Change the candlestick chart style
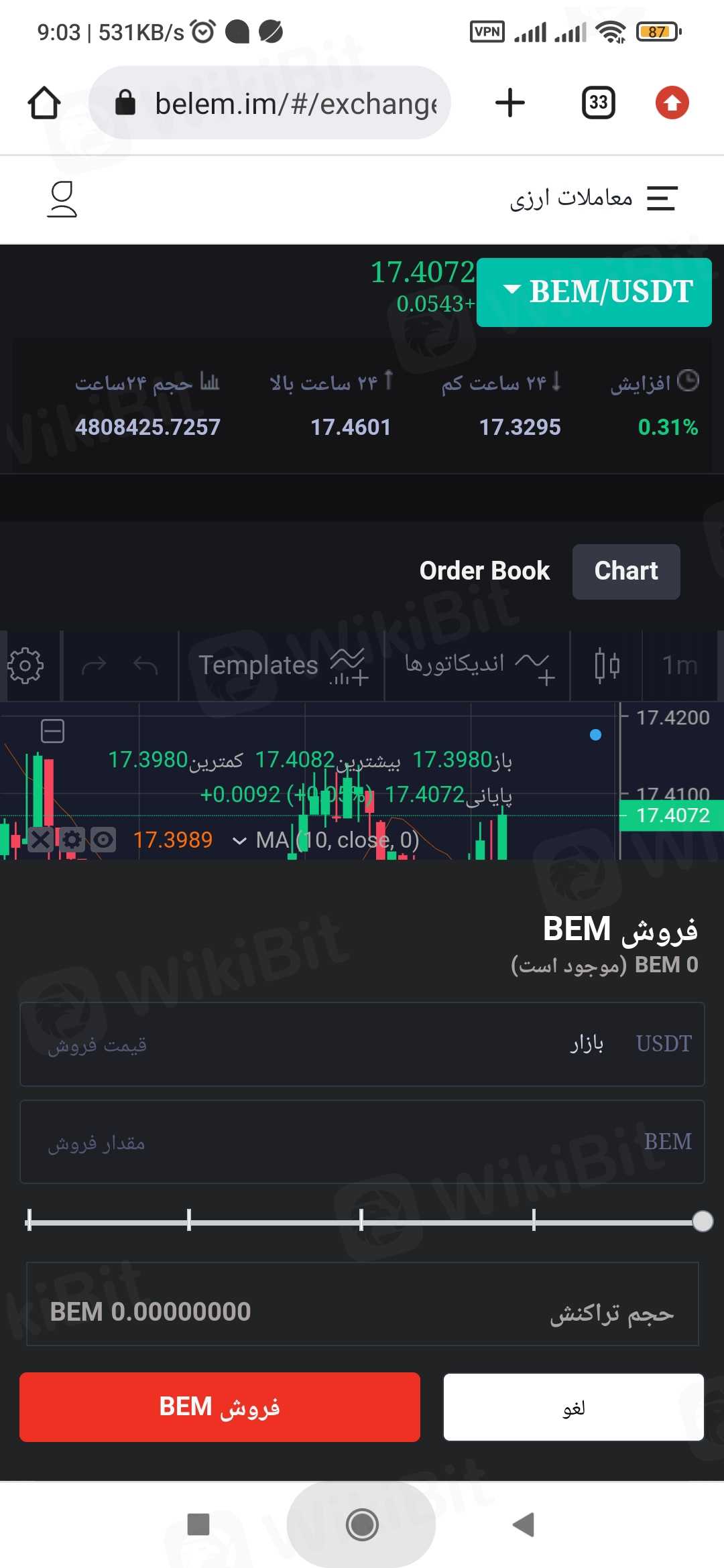The height and width of the screenshot is (1568, 724). coord(607,665)
